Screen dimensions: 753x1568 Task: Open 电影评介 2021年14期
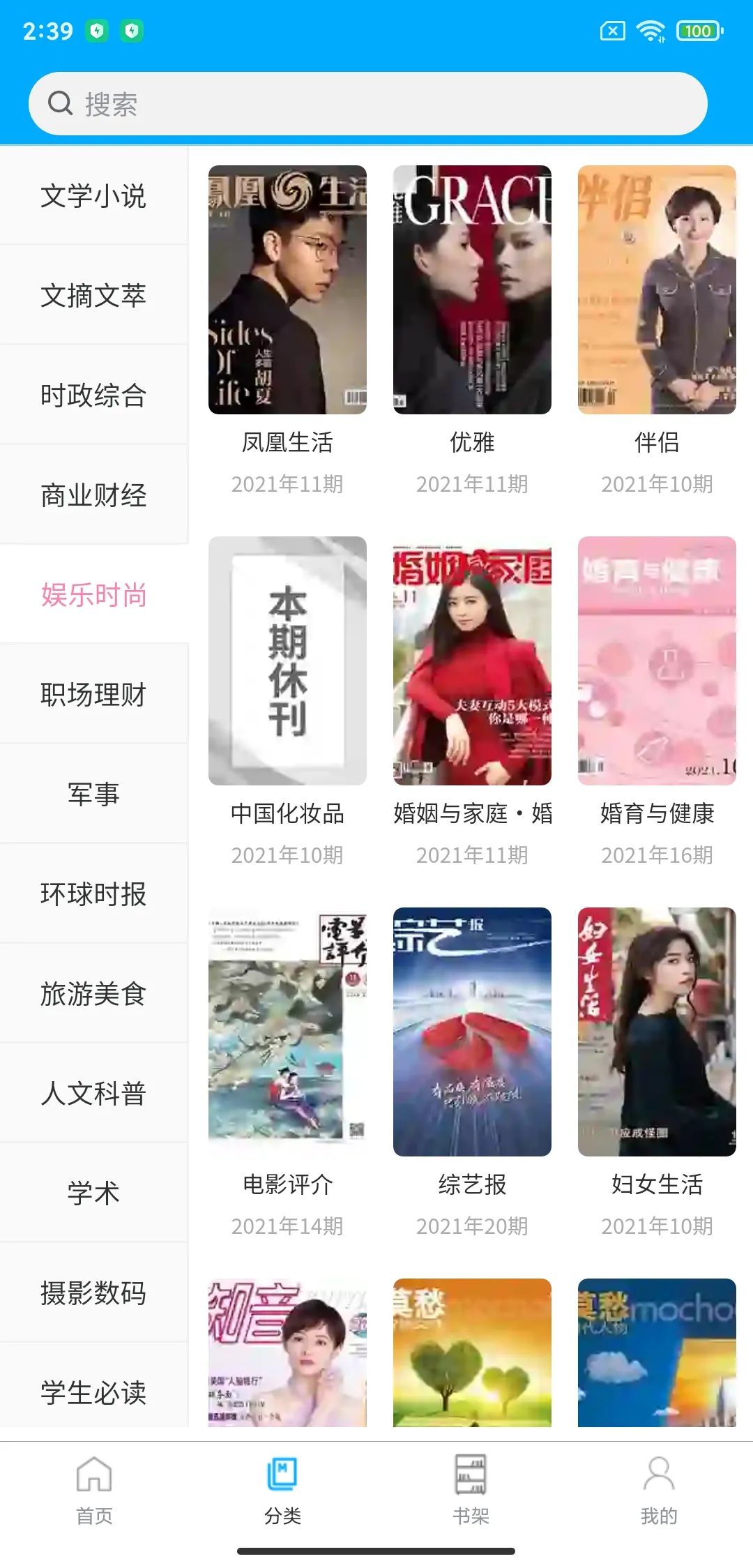287,1032
